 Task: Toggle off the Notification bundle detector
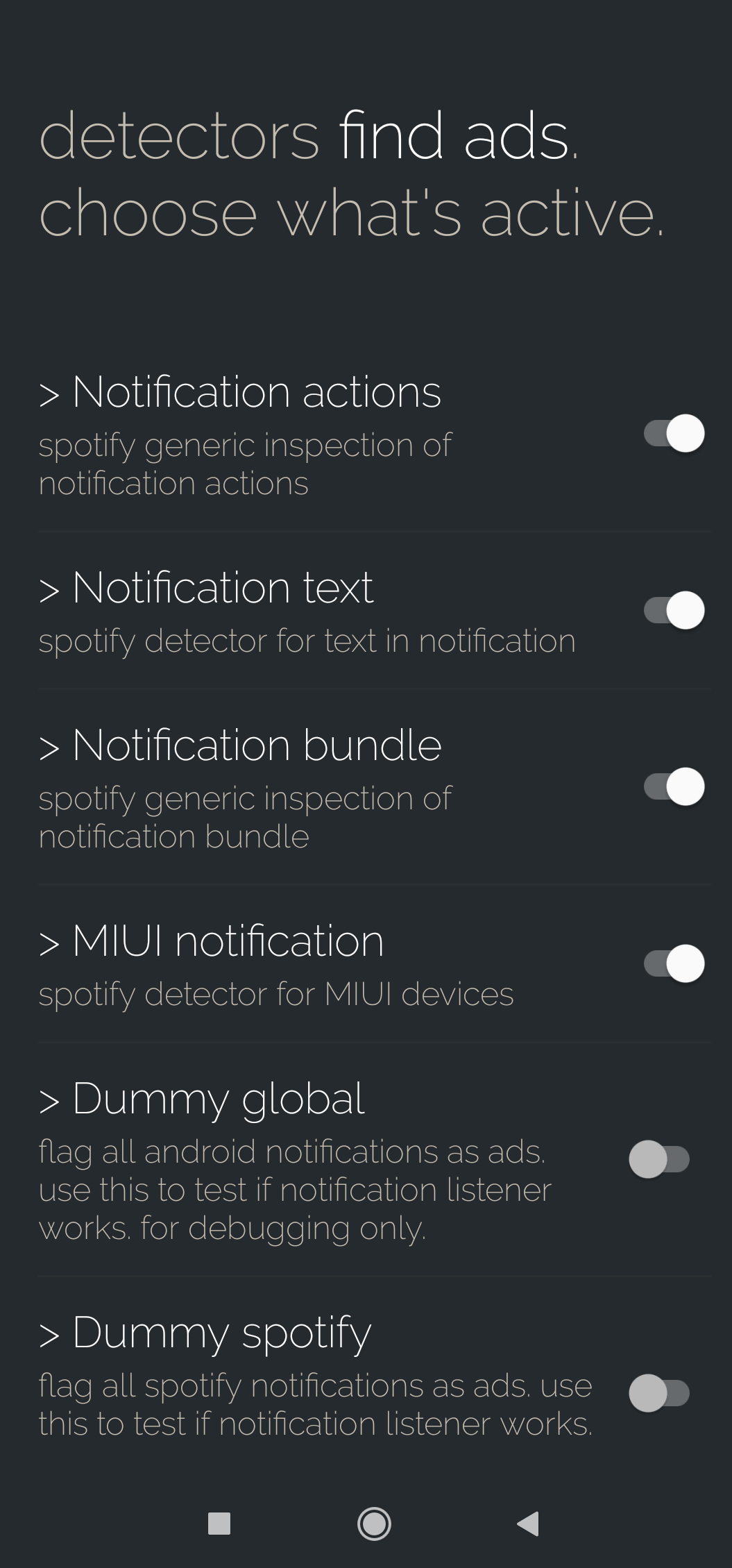click(674, 787)
